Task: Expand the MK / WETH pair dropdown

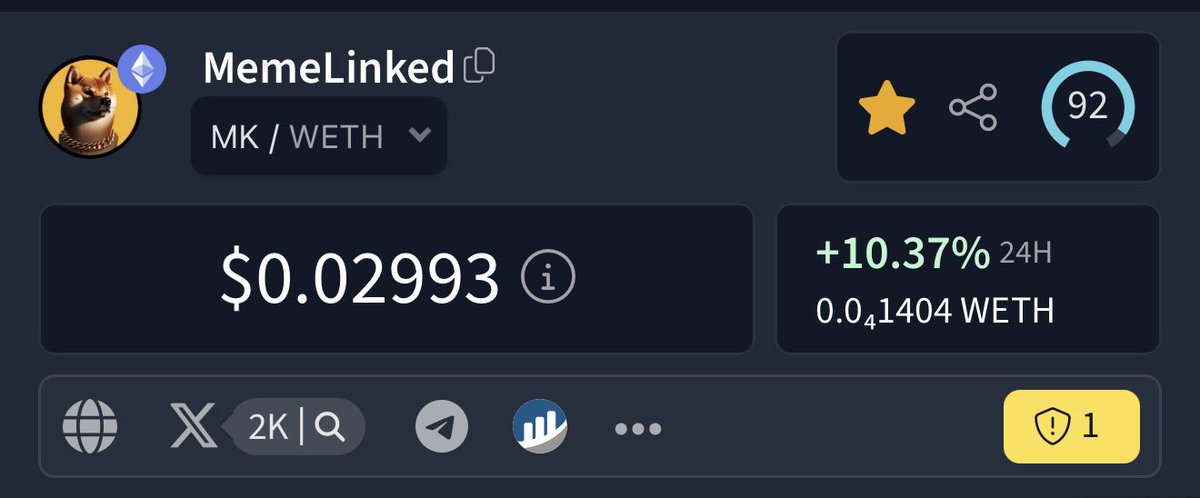Action: pos(420,136)
